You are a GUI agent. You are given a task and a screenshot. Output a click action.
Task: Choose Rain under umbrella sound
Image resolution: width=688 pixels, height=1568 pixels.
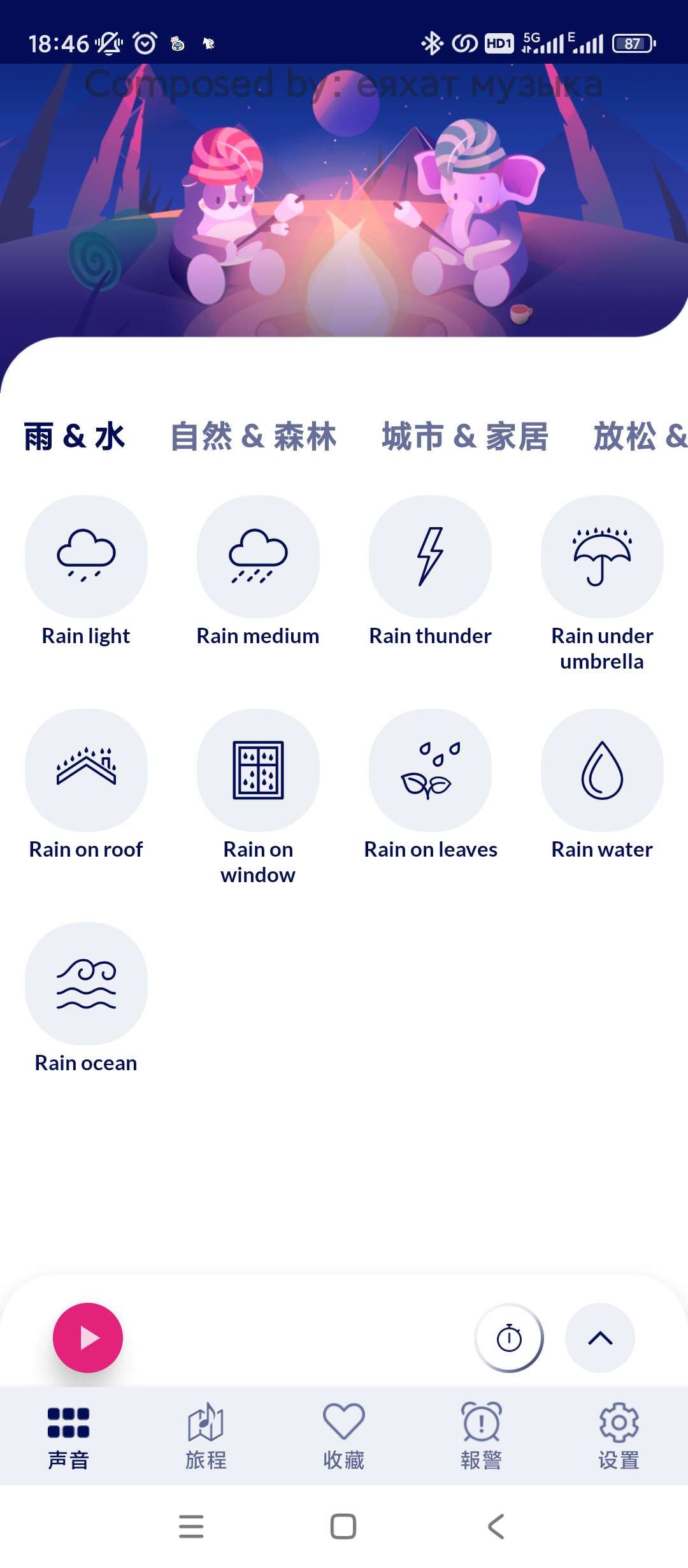tap(602, 556)
